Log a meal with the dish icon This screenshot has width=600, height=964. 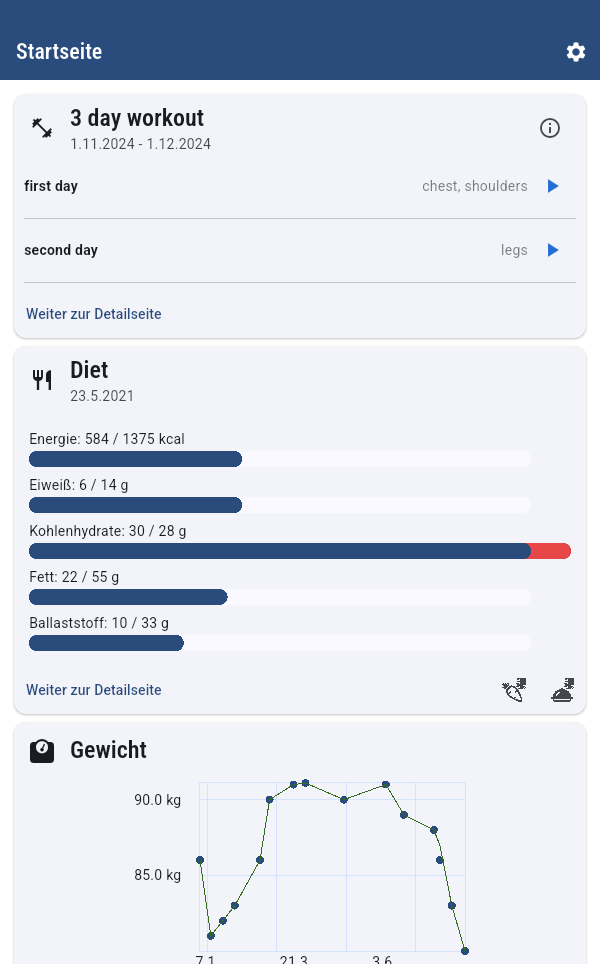point(562,690)
